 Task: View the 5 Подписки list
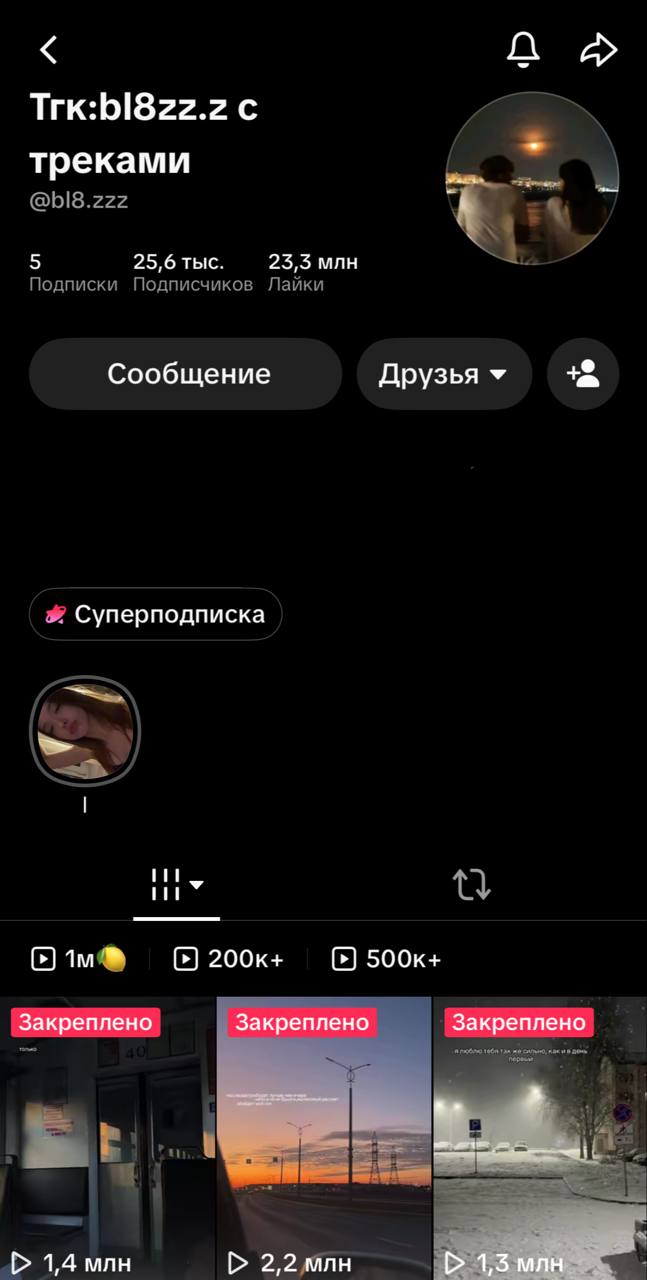73,273
